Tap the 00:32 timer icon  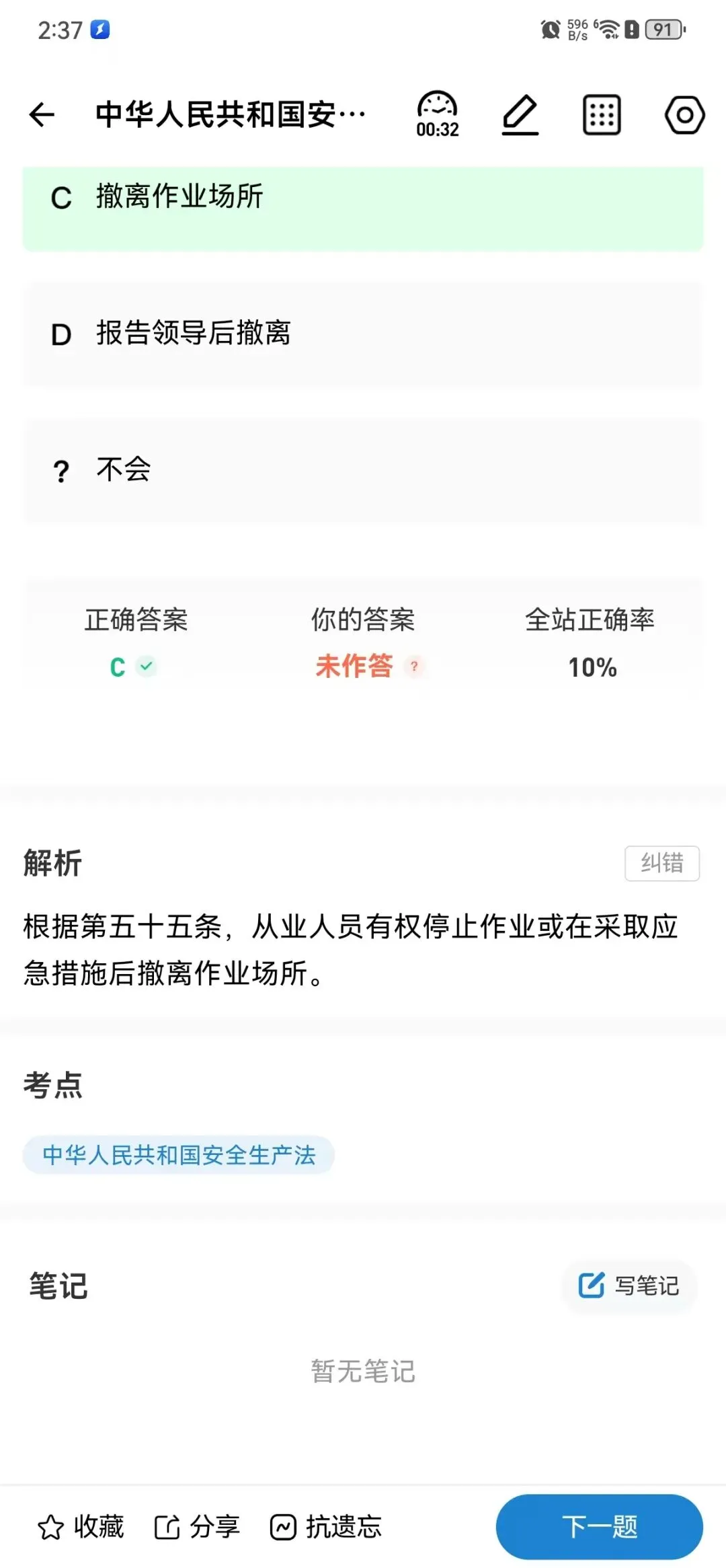point(438,114)
